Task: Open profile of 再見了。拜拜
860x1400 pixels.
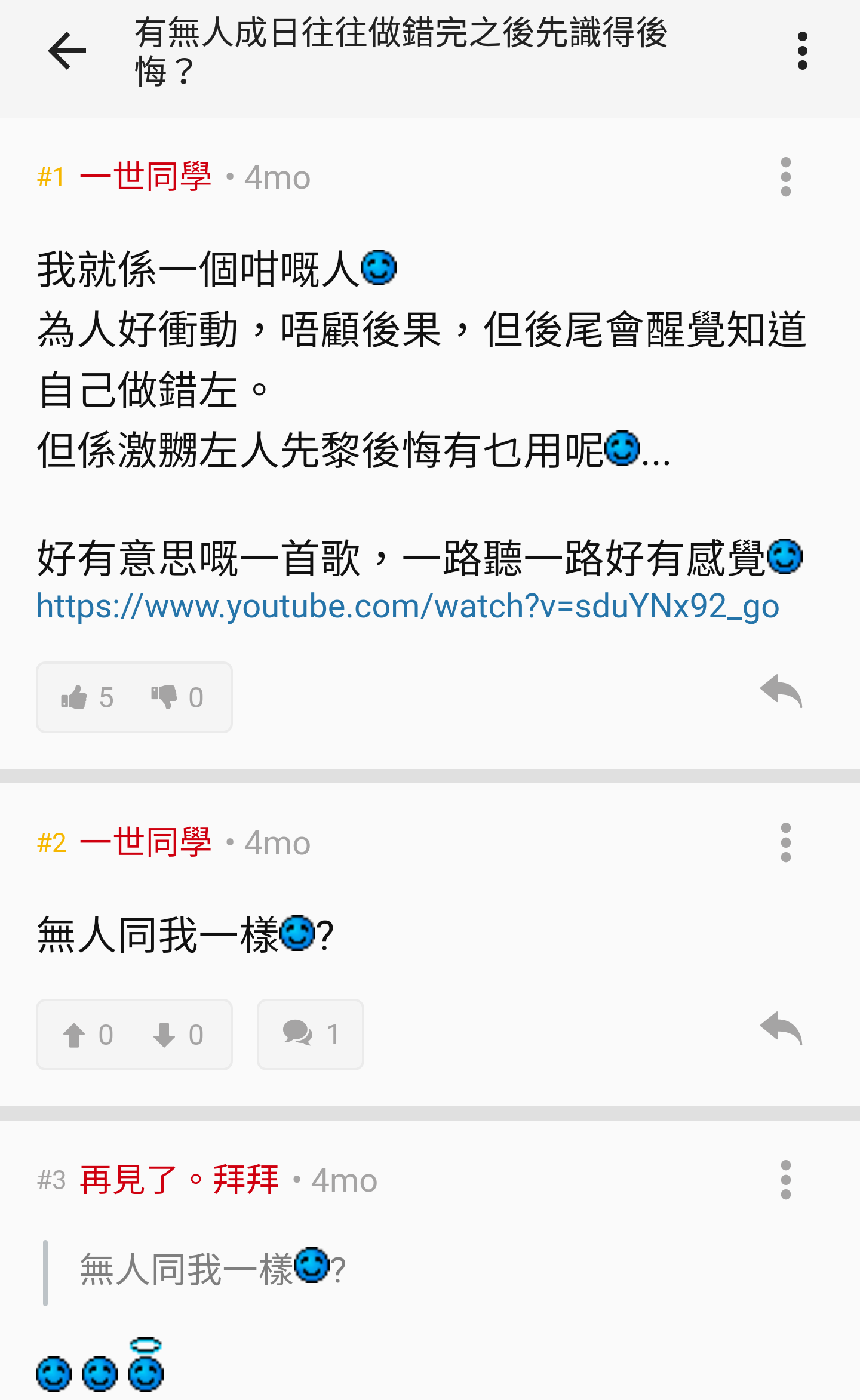Action: (x=179, y=1180)
